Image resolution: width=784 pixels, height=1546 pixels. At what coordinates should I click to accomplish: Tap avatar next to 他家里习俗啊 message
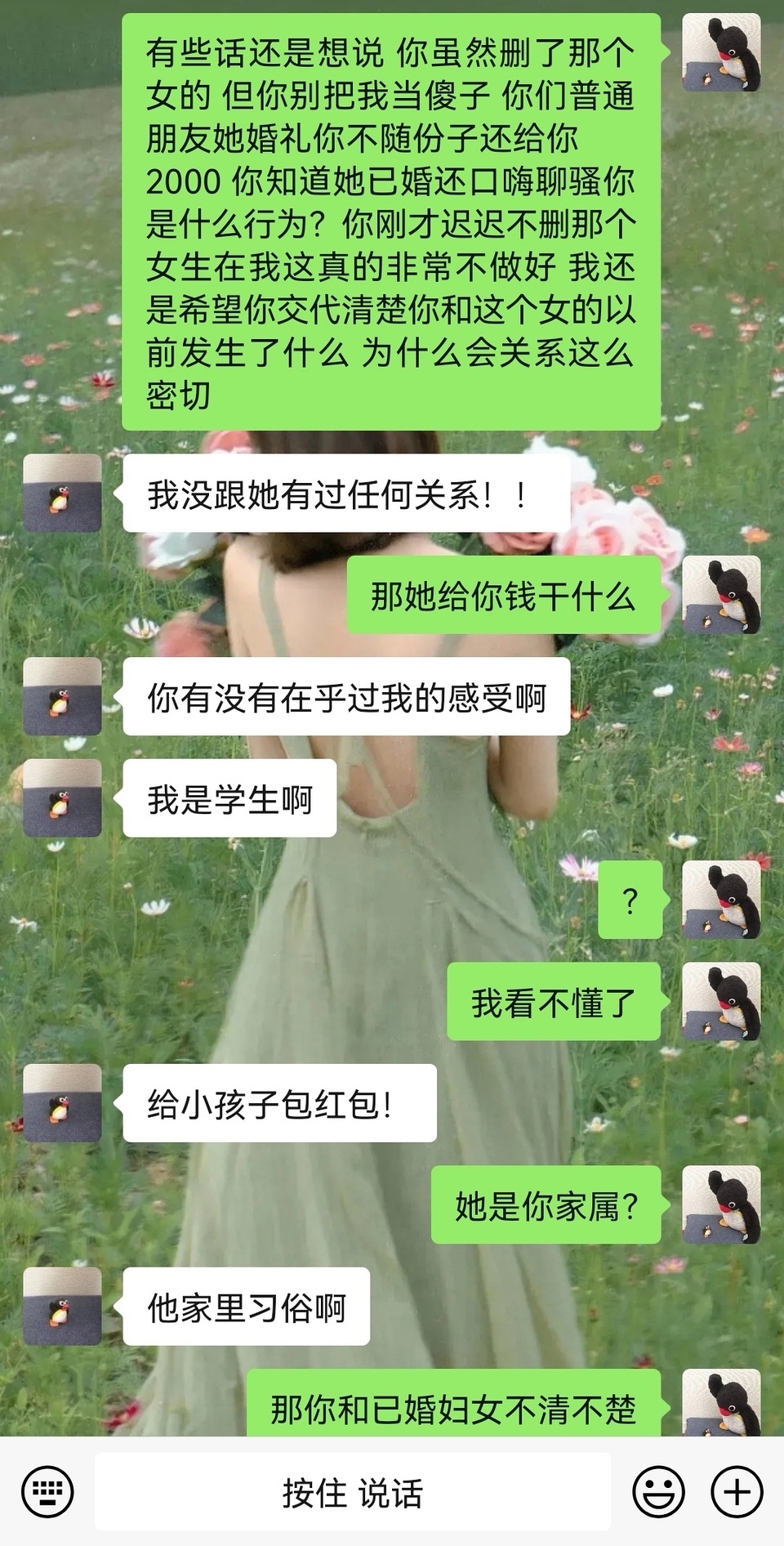(x=62, y=1306)
